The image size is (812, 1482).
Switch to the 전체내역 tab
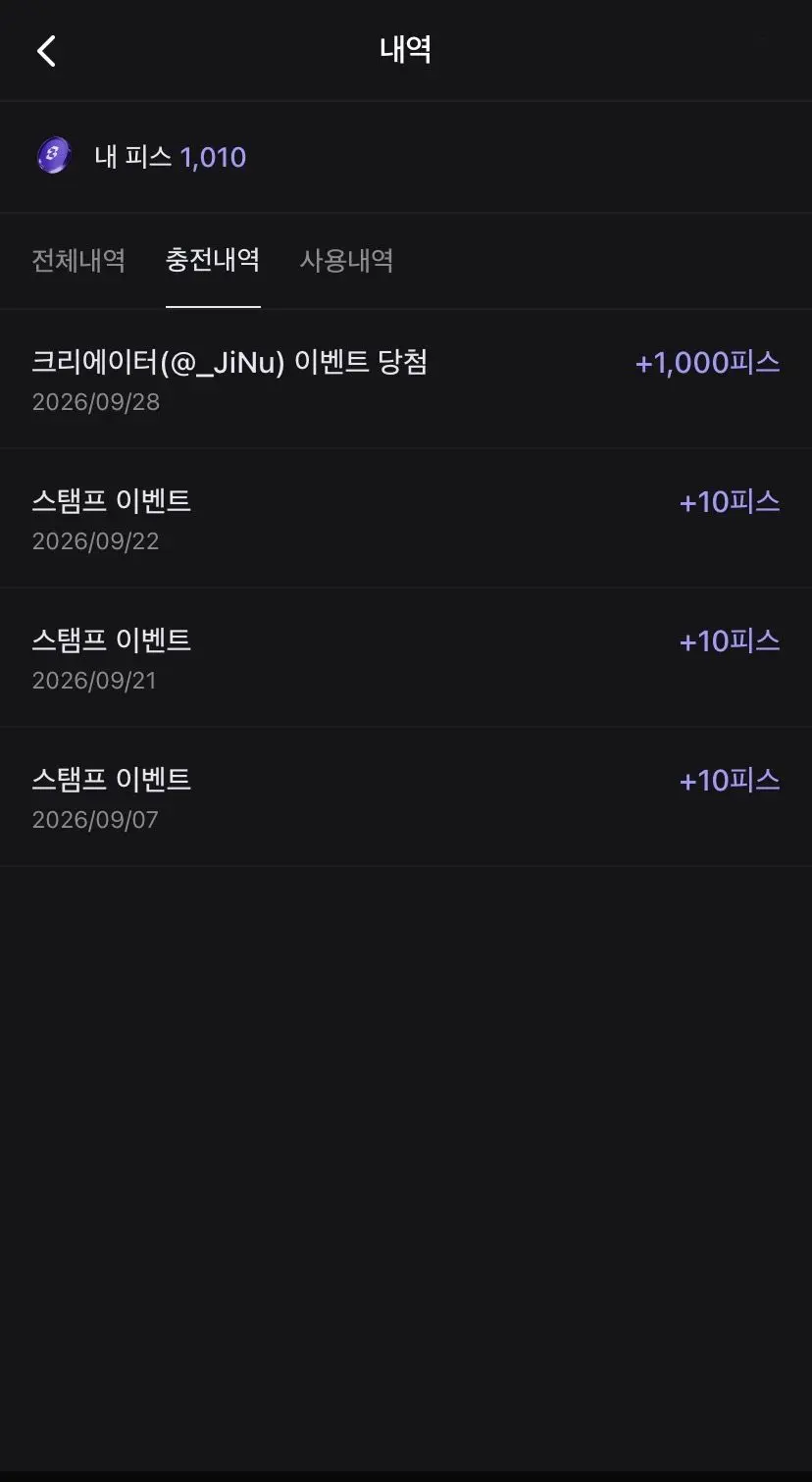point(78,260)
